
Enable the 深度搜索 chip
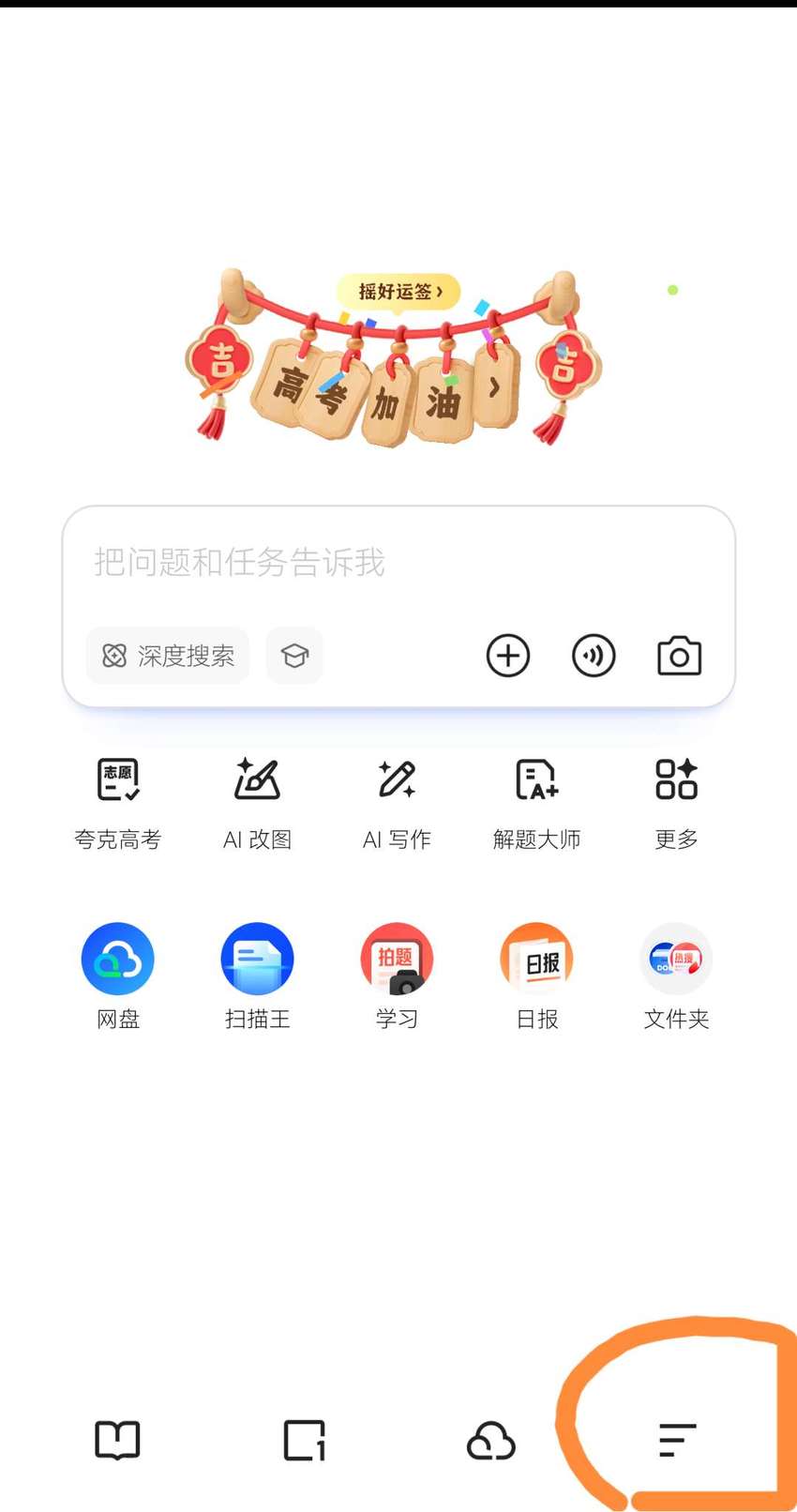coord(168,656)
